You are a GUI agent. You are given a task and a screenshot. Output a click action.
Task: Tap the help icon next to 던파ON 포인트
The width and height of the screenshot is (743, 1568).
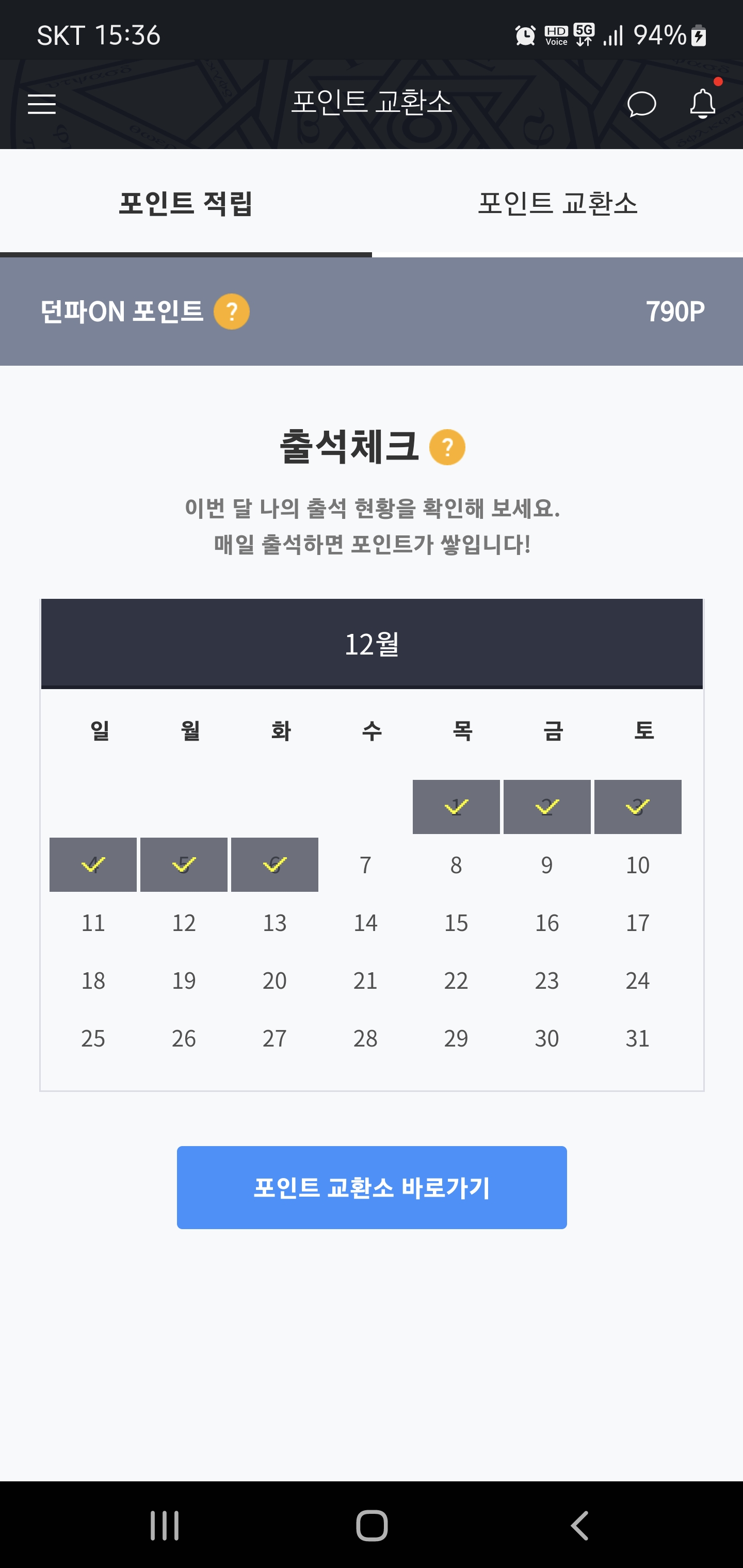(x=232, y=312)
